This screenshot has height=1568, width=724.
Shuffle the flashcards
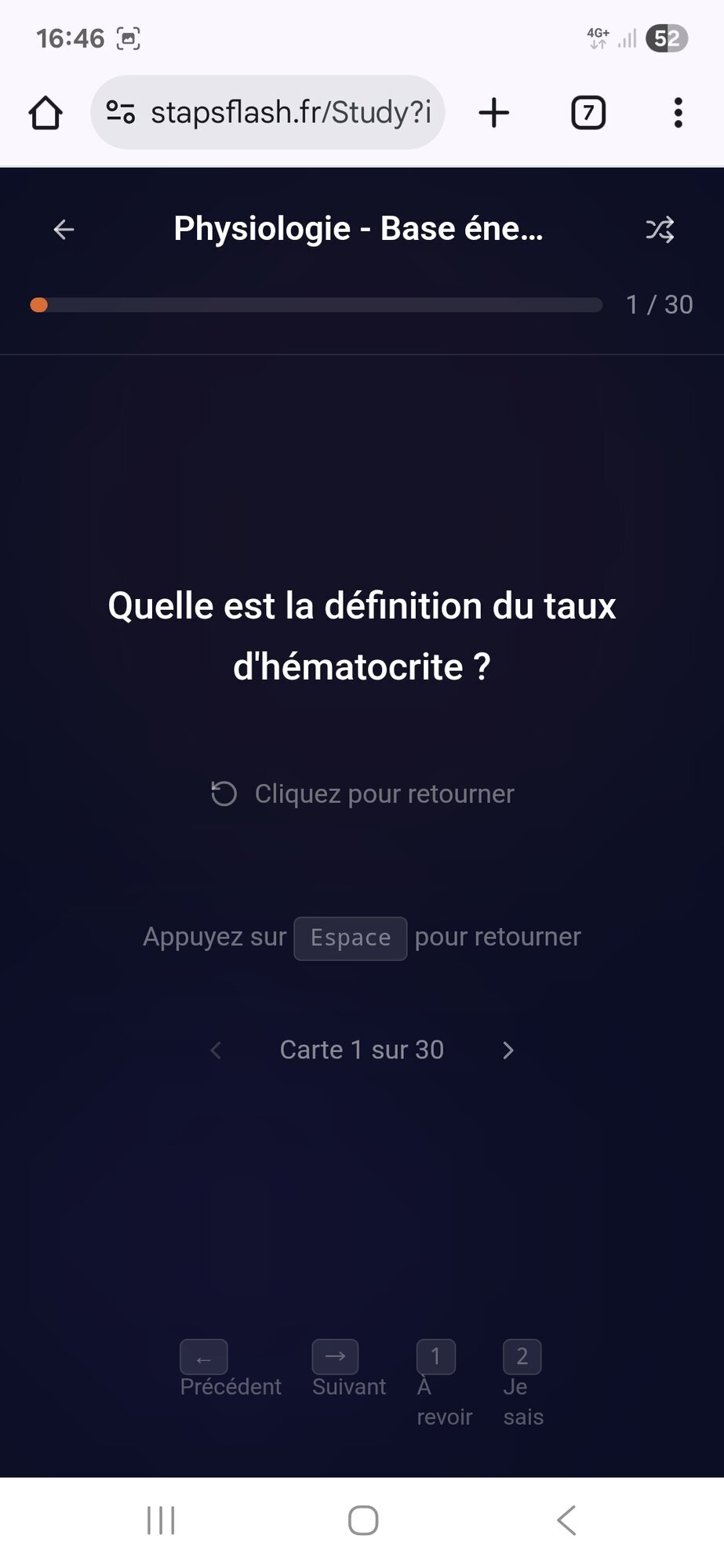pos(659,230)
